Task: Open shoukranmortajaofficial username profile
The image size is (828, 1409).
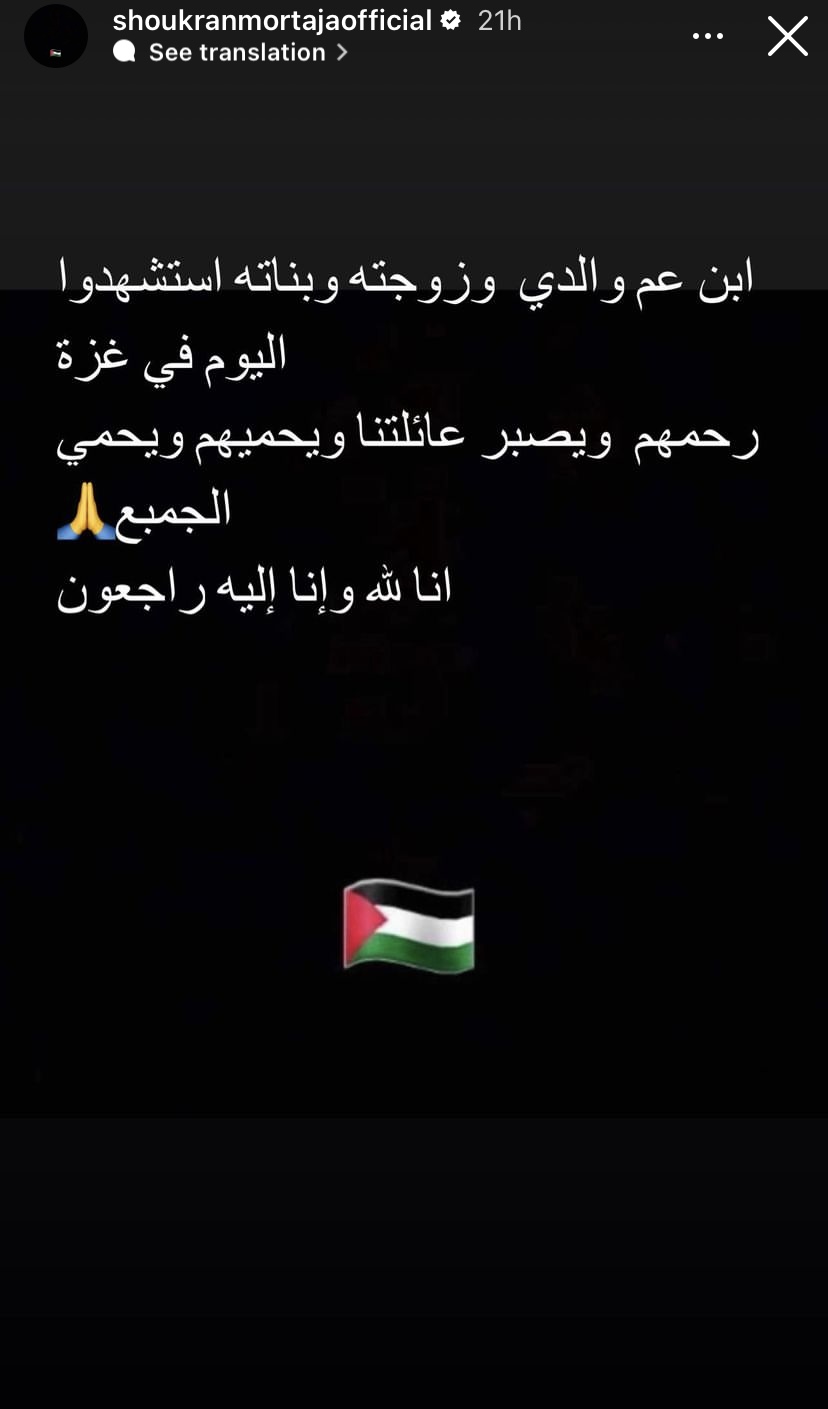Action: (273, 20)
